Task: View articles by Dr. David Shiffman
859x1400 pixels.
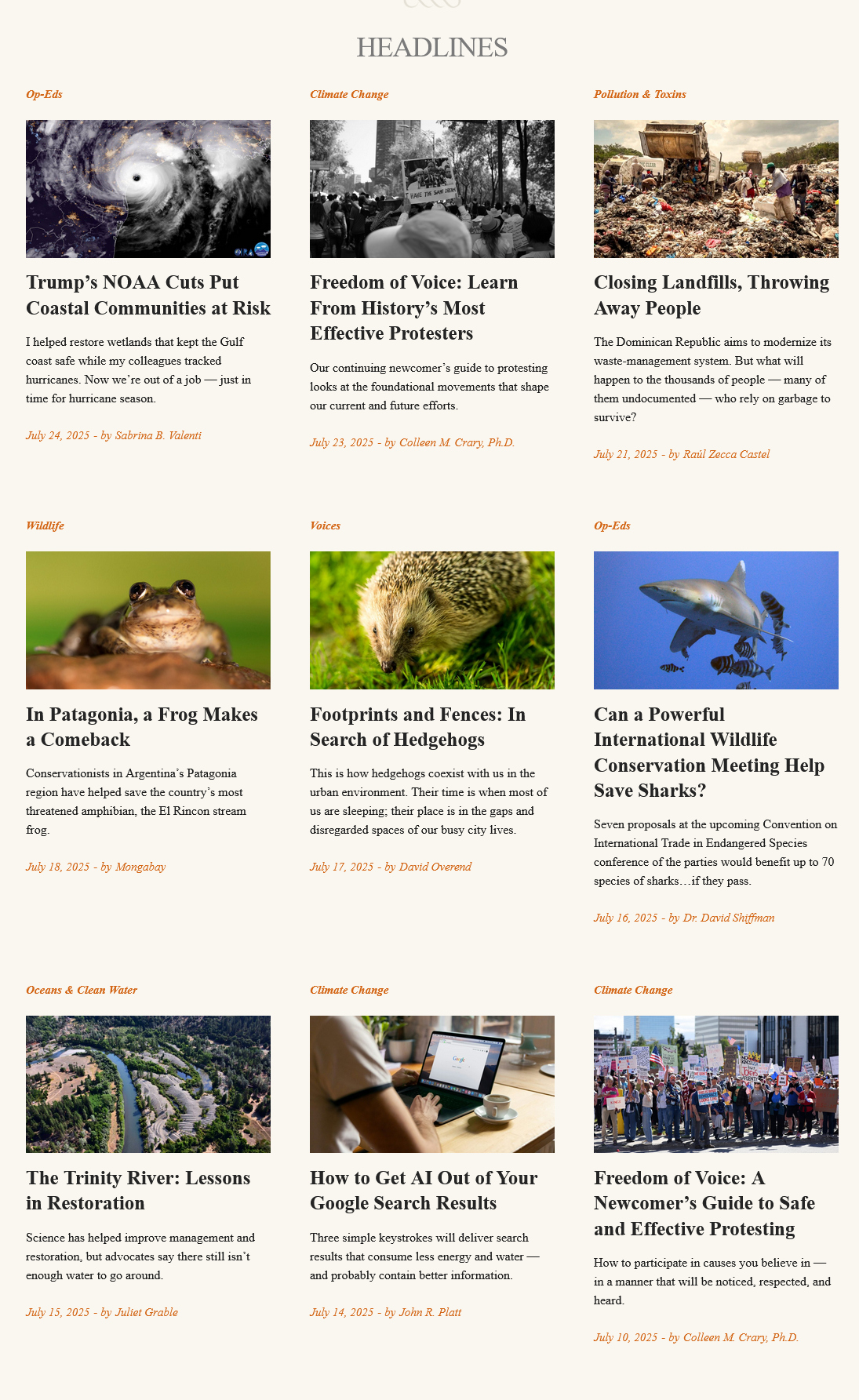Action: click(x=728, y=918)
